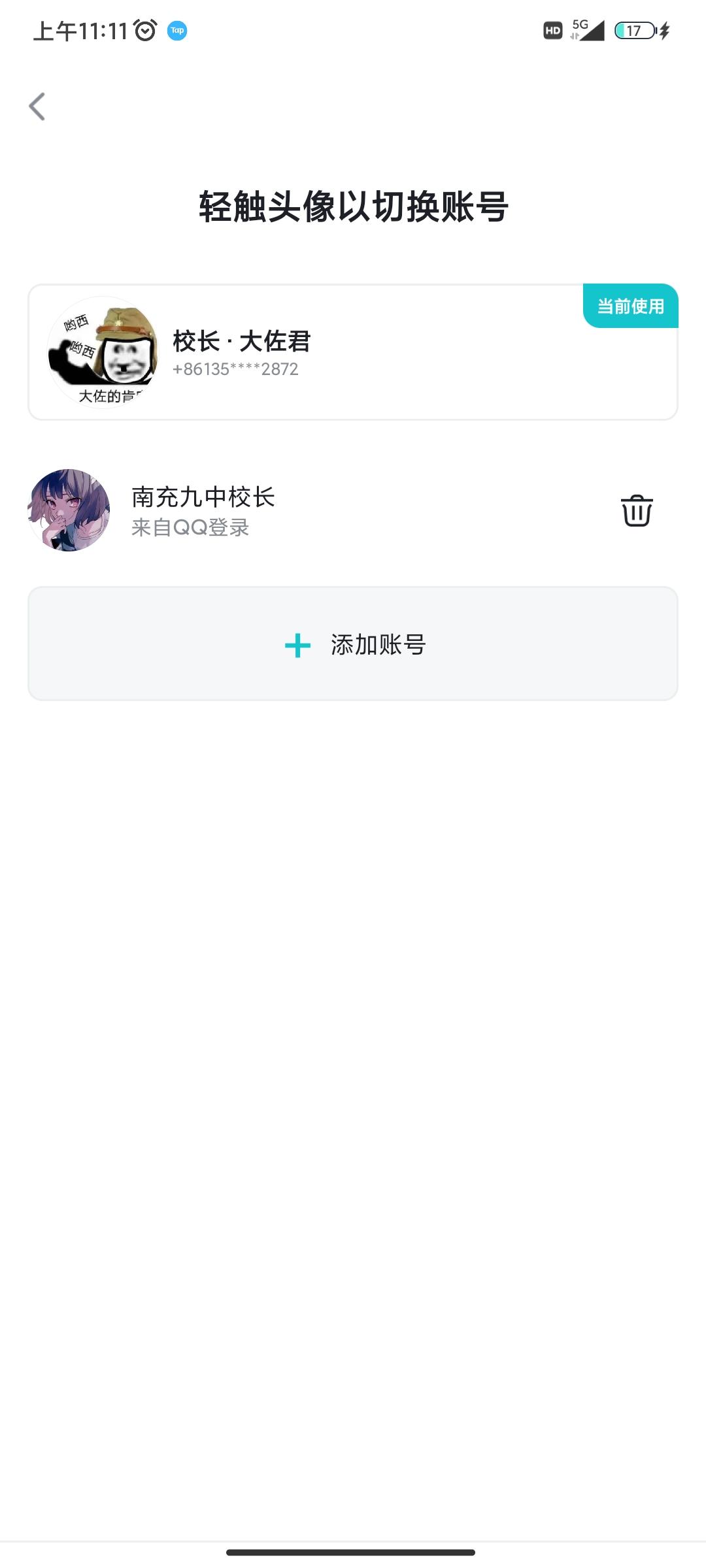The image size is (706, 1568).
Task: Tap the alarm clock icon in status bar
Action: click(x=145, y=29)
